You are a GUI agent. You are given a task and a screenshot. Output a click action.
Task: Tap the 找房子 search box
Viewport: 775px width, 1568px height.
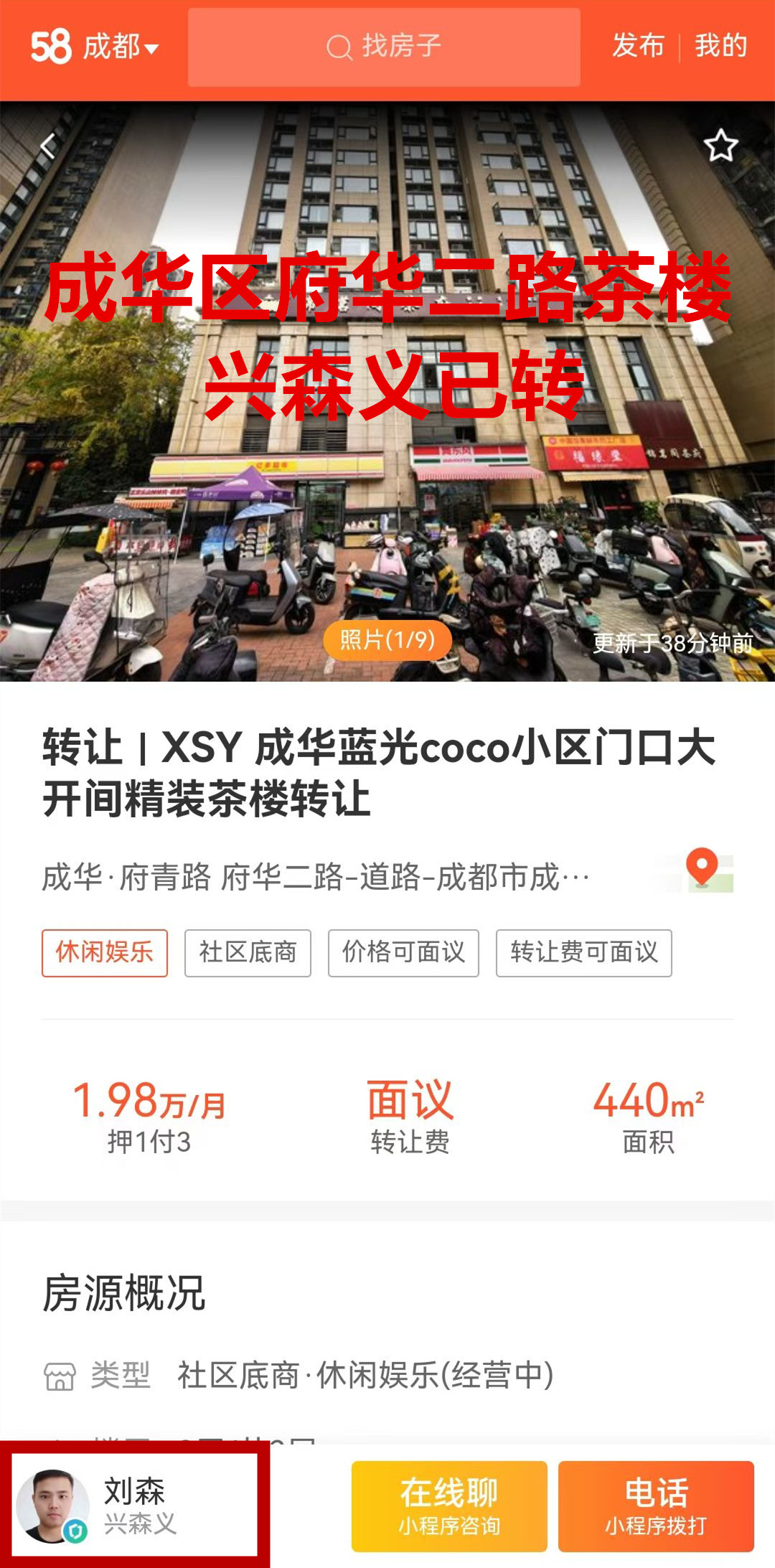pyautogui.click(x=384, y=47)
